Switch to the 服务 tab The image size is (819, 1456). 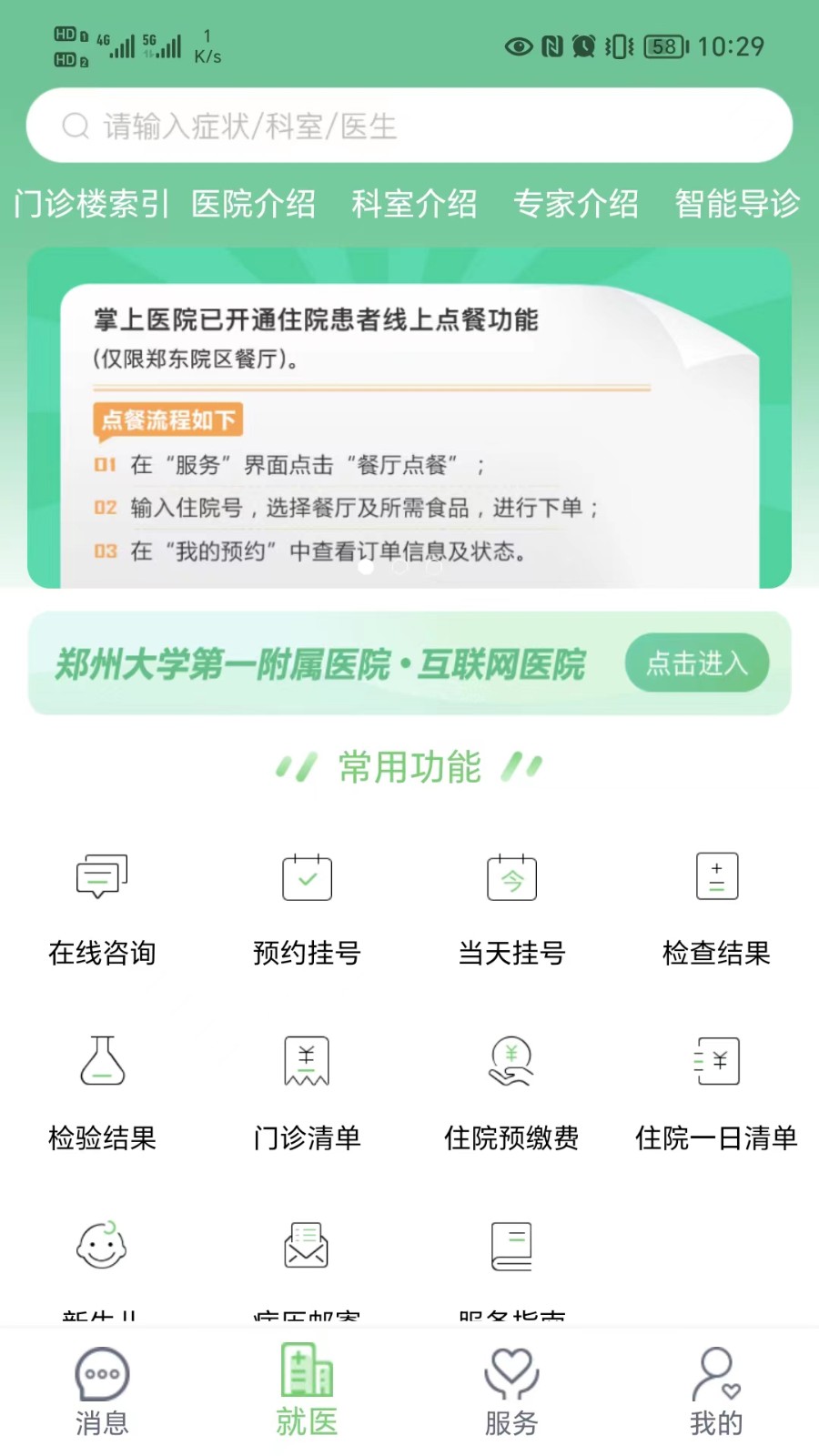(x=511, y=1392)
